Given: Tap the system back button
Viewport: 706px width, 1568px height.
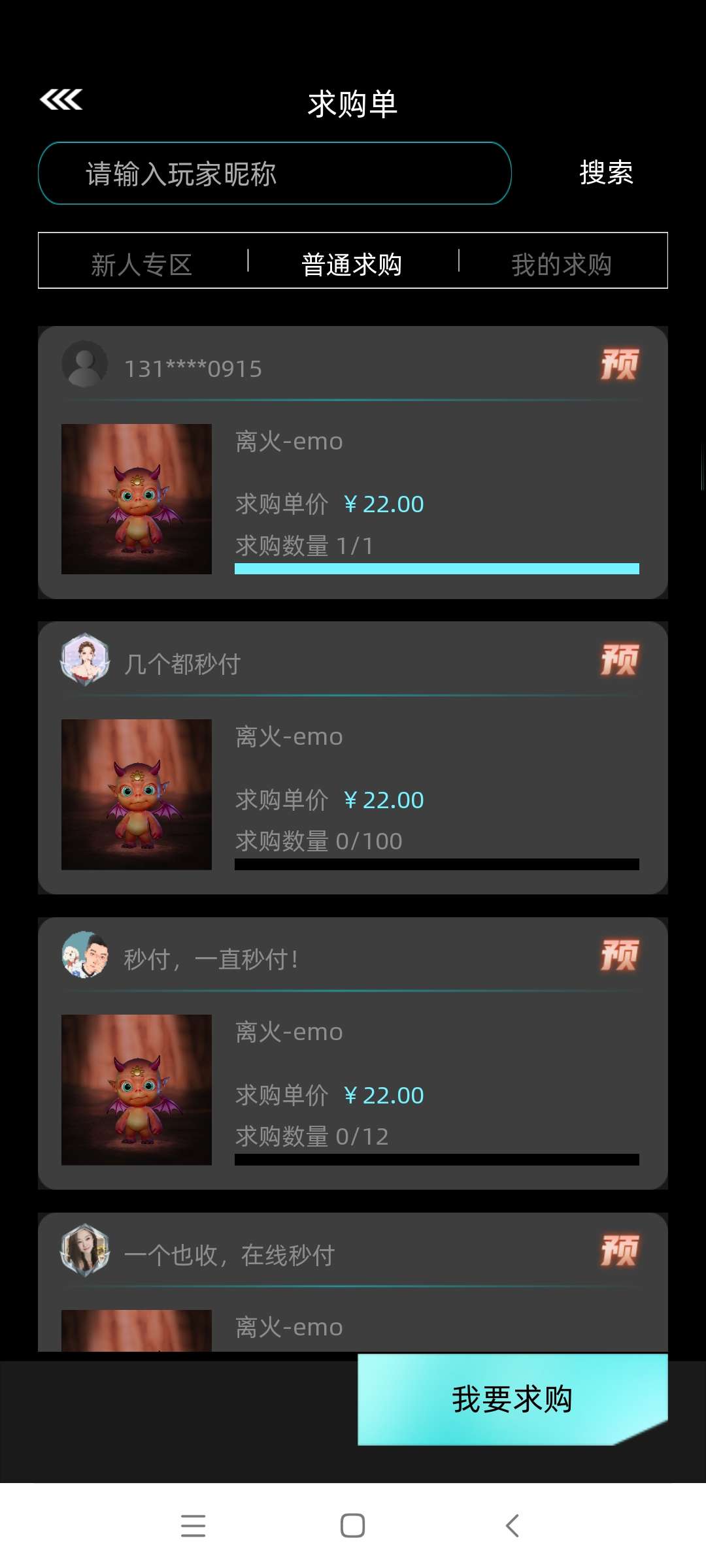Looking at the screenshot, I should [513, 1526].
